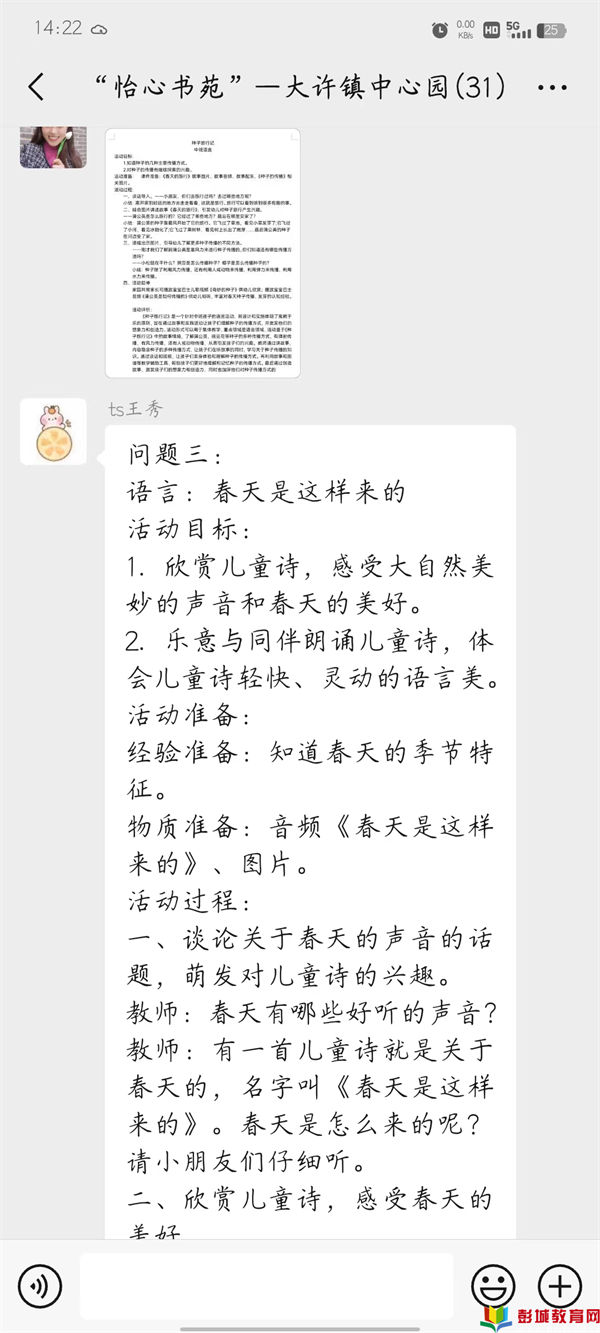Open the emoji picker
Viewport: 600px width, 1333px height.
pos(492,1284)
